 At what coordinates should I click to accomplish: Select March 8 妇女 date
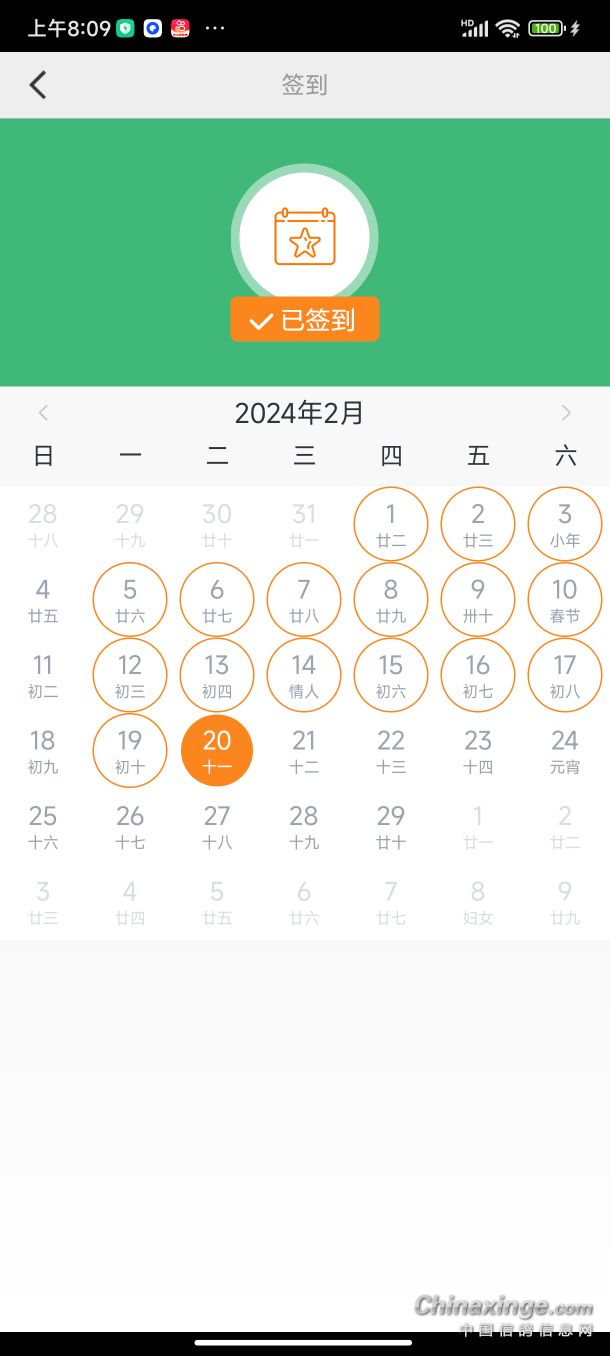pos(478,901)
